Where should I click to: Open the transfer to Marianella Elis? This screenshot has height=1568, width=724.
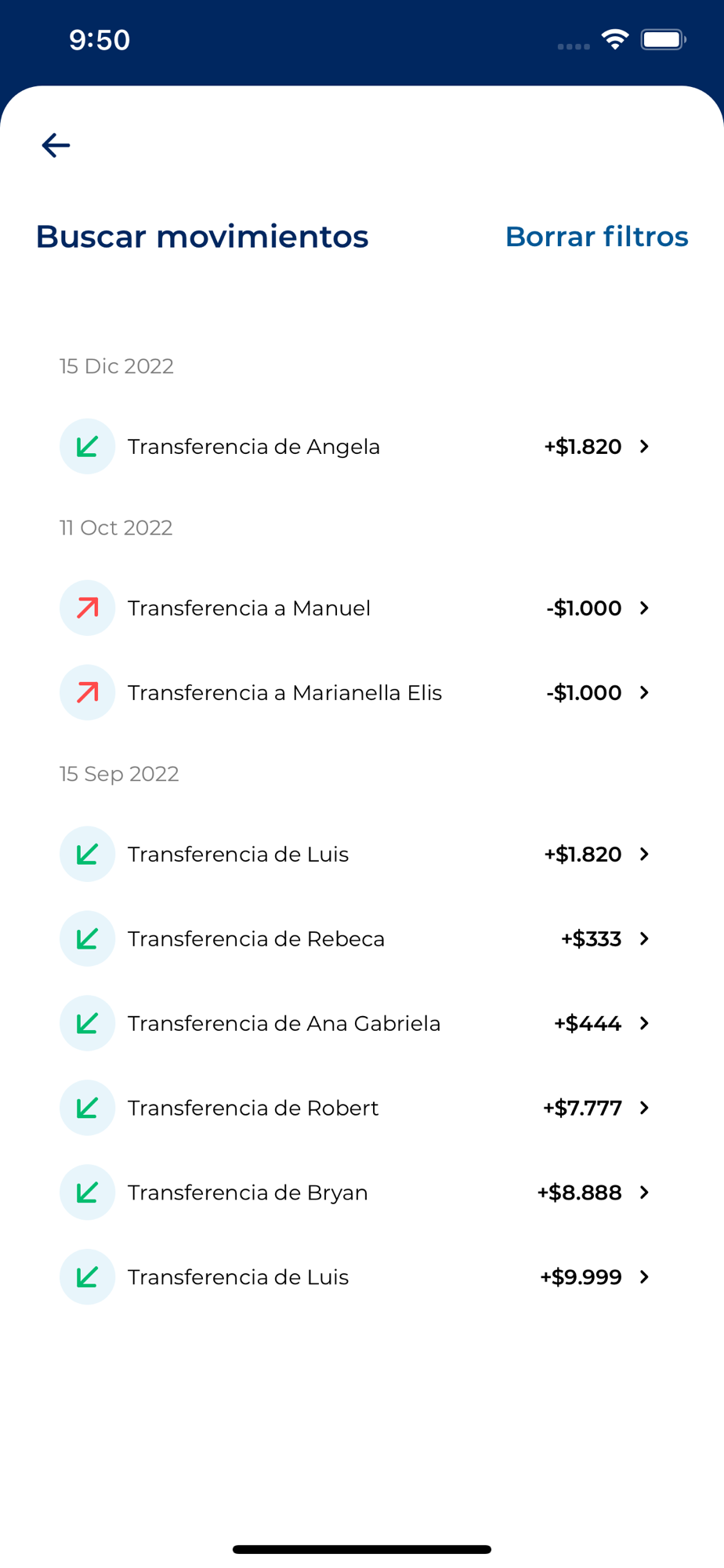pos(356,693)
